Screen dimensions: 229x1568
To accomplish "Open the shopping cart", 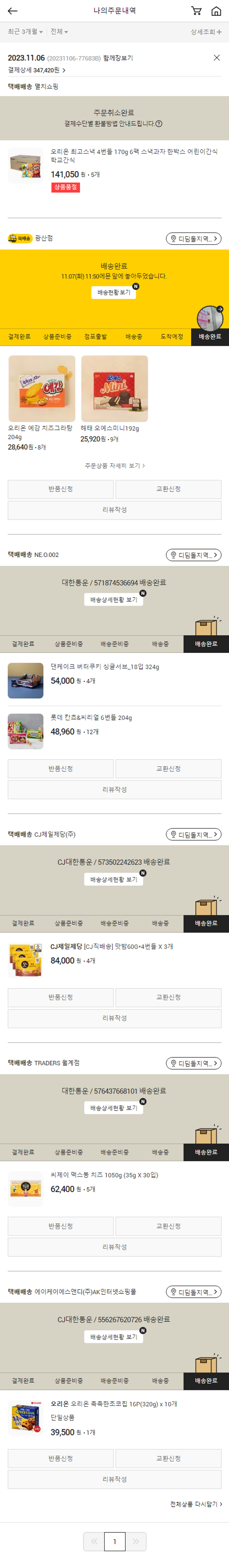I will (196, 11).
